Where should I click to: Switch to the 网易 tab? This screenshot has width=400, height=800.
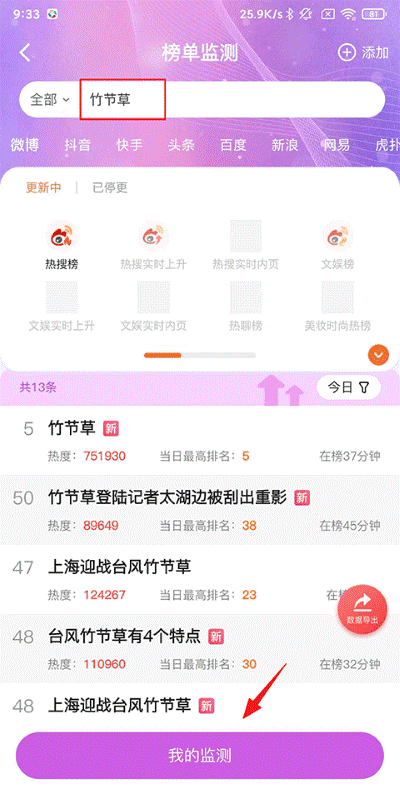[x=335, y=145]
